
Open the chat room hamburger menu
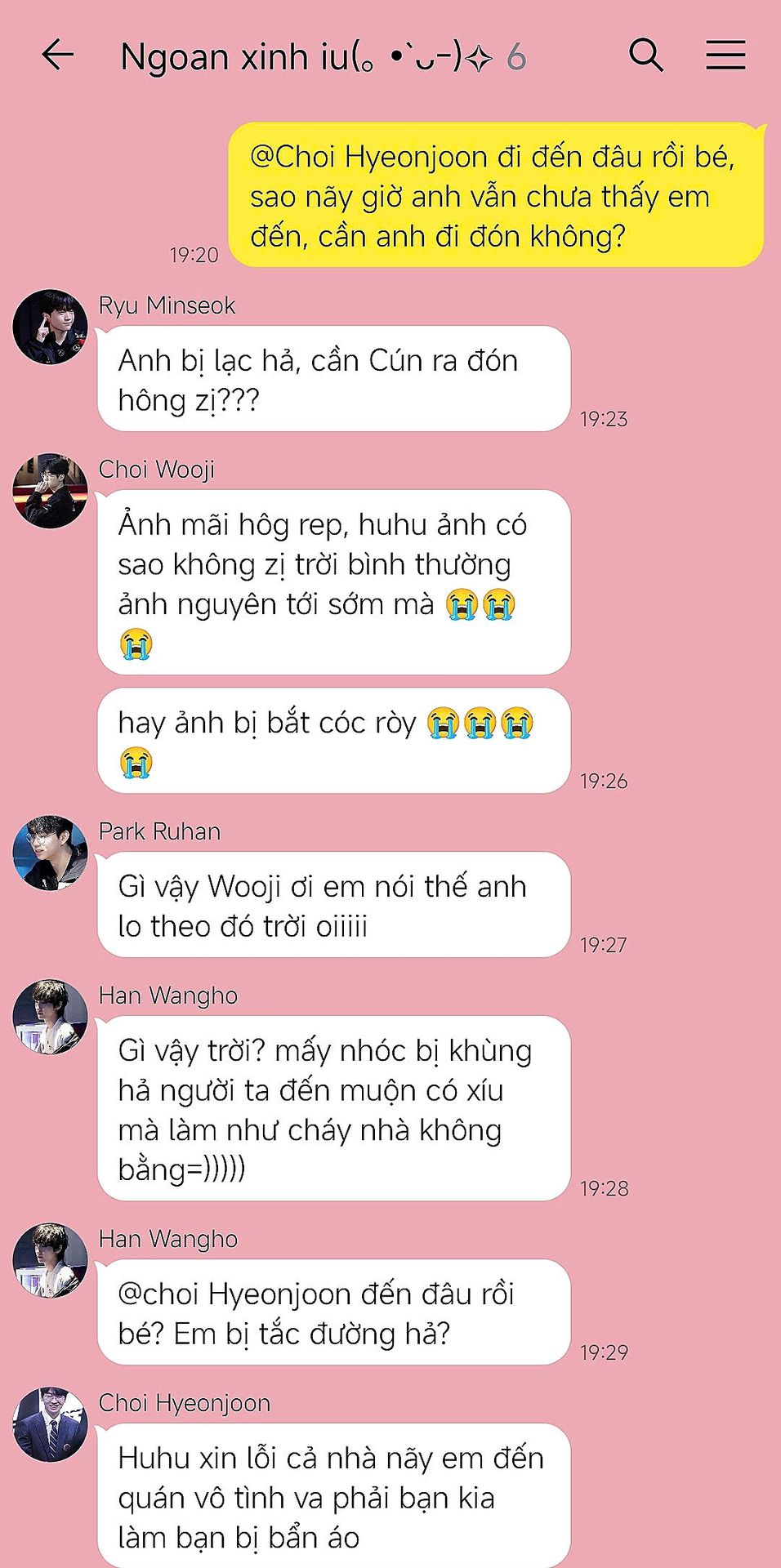(x=725, y=56)
